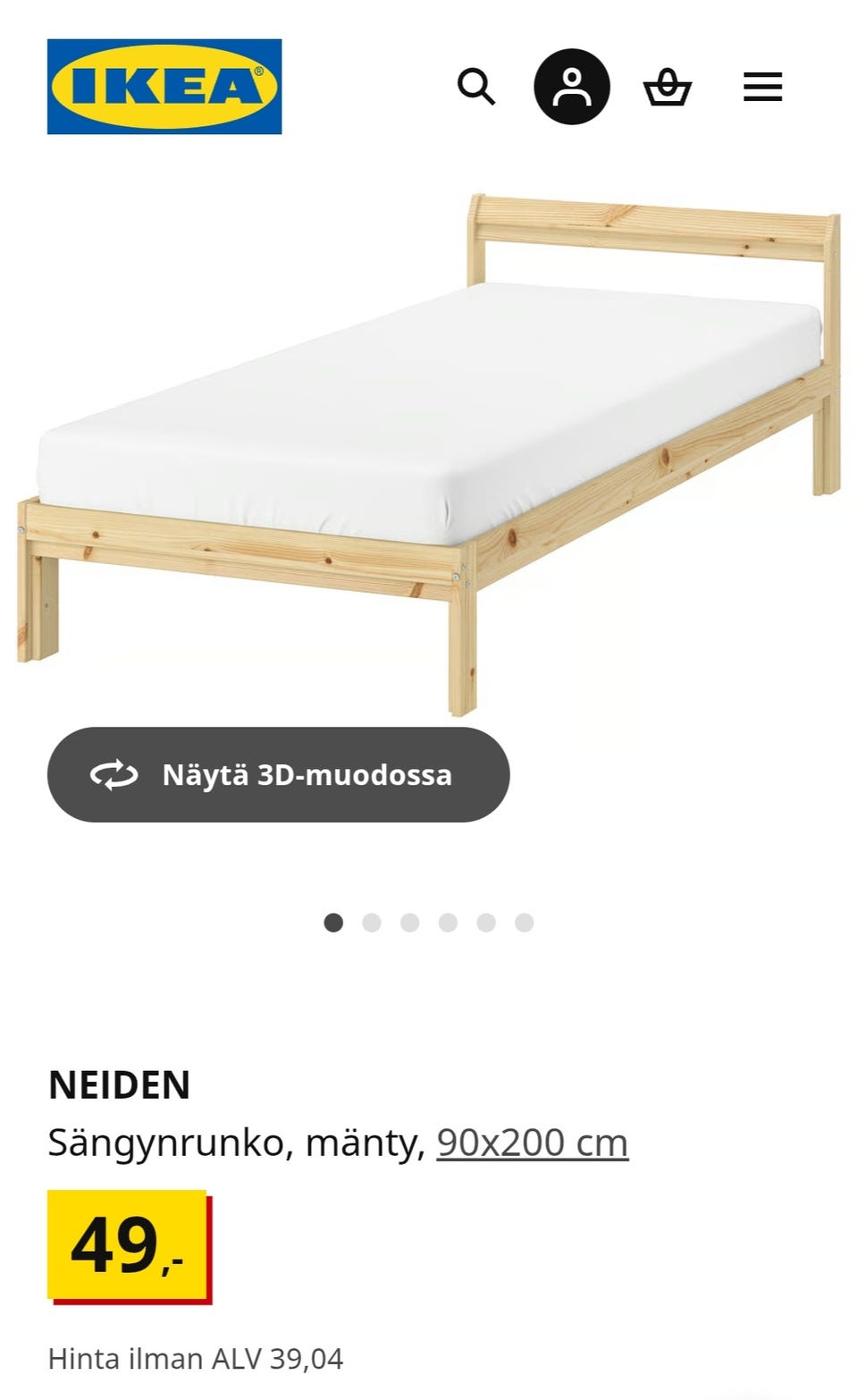858x1400 pixels.
Task: Open the search magnifier icon
Action: (476, 87)
